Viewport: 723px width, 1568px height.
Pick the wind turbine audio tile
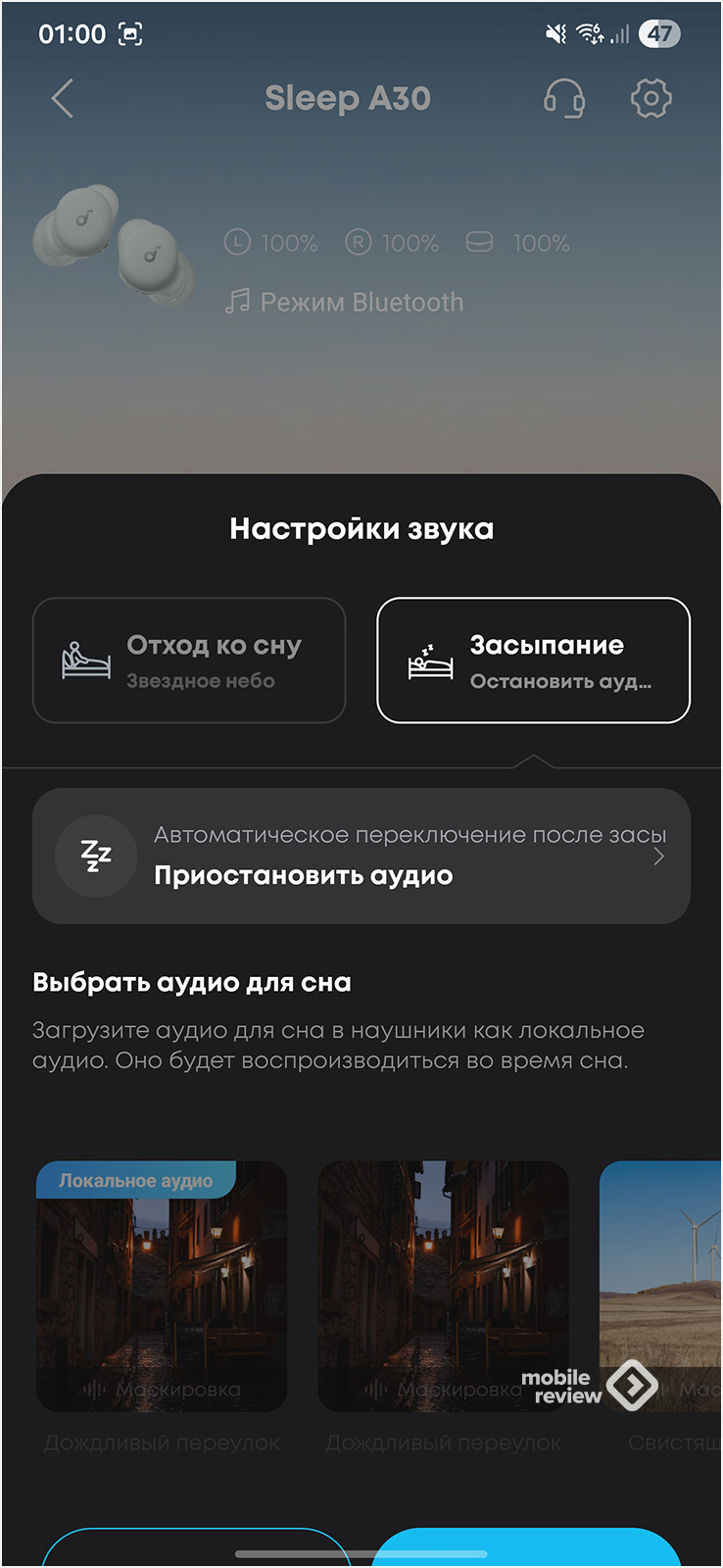coord(661,1286)
